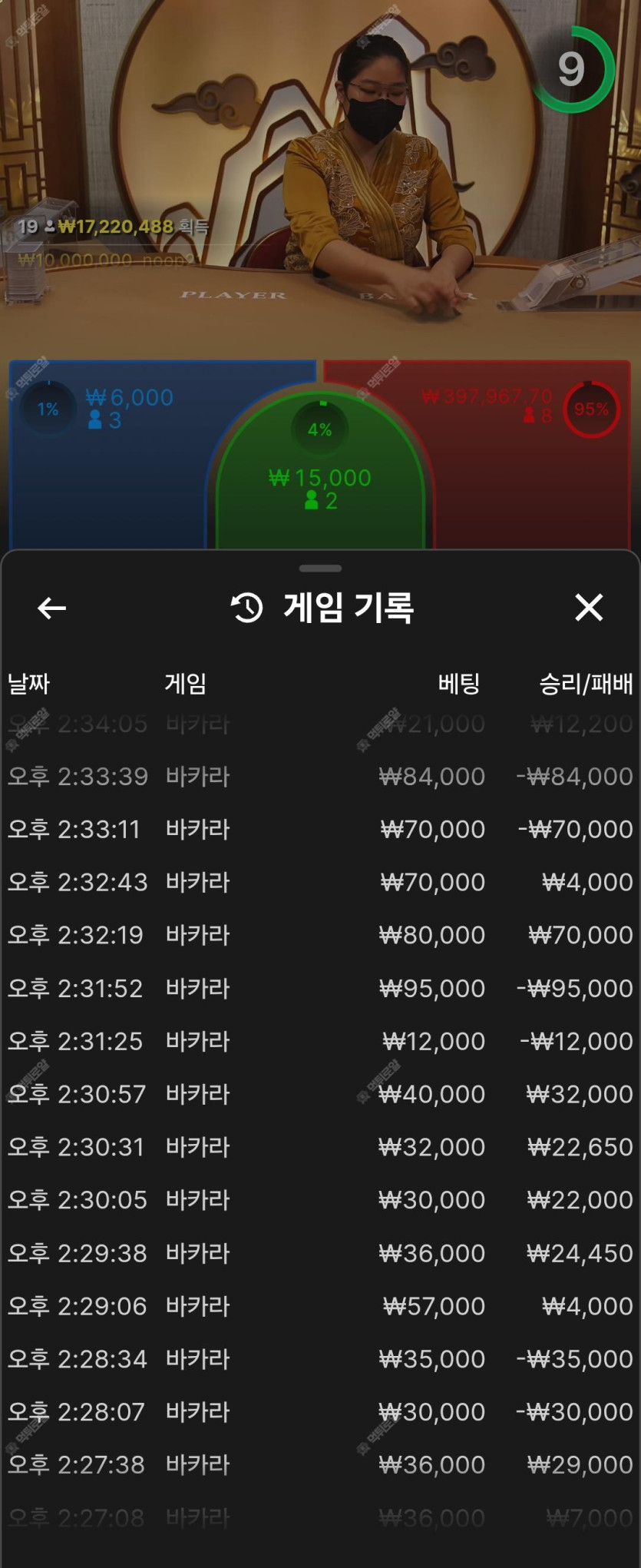
Task: View the 2:31:52 round with ₩95,000 bet
Action: (320, 988)
